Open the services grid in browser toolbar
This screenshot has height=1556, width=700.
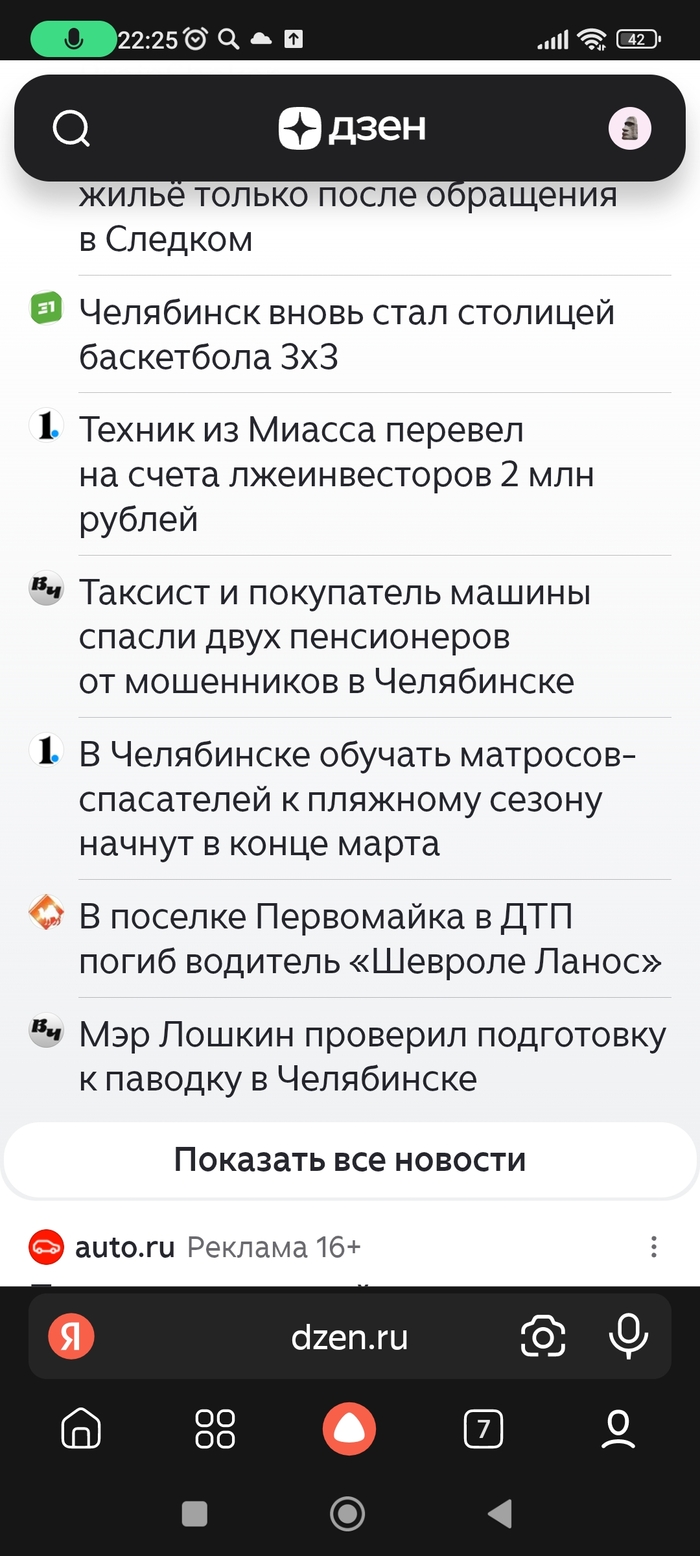tap(215, 1430)
